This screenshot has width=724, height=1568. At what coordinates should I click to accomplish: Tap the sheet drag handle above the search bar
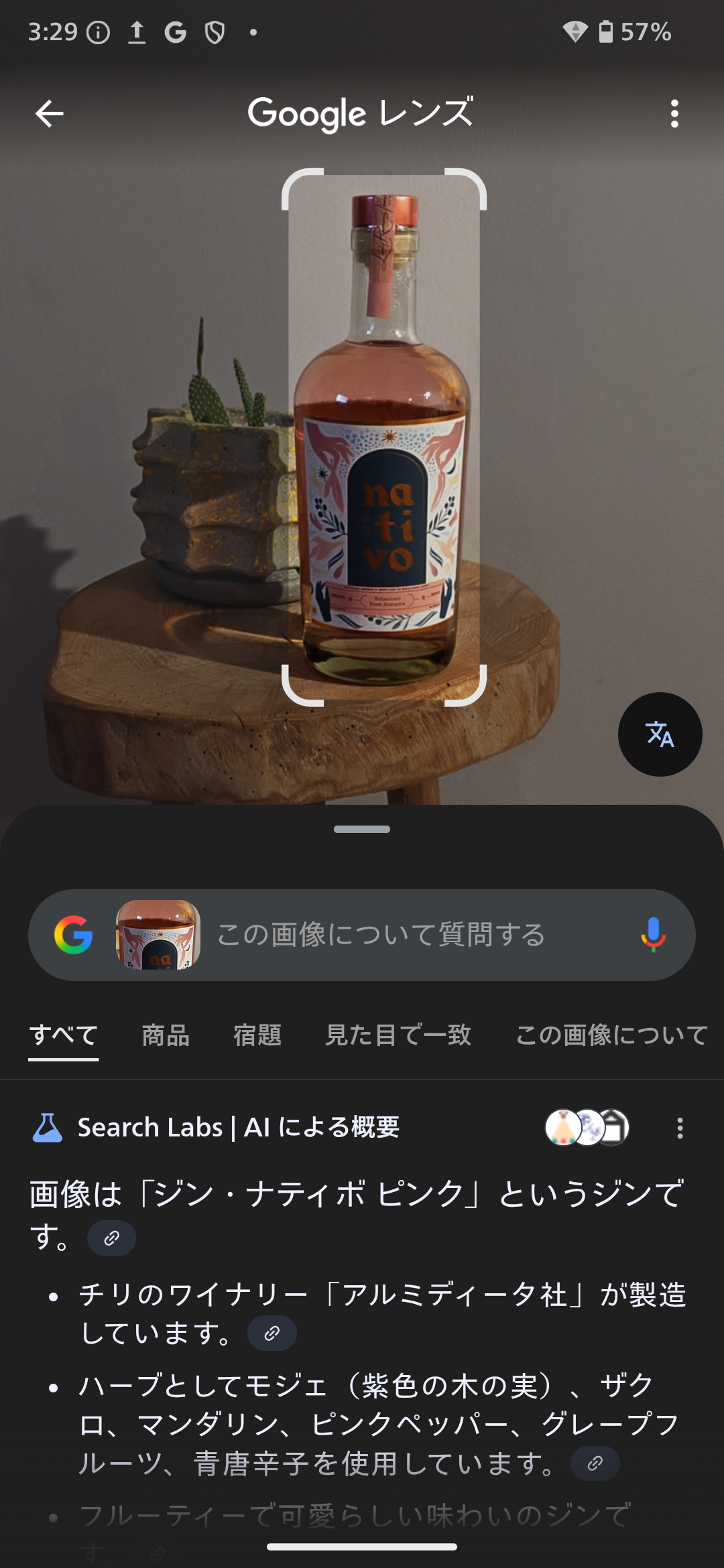(362, 830)
